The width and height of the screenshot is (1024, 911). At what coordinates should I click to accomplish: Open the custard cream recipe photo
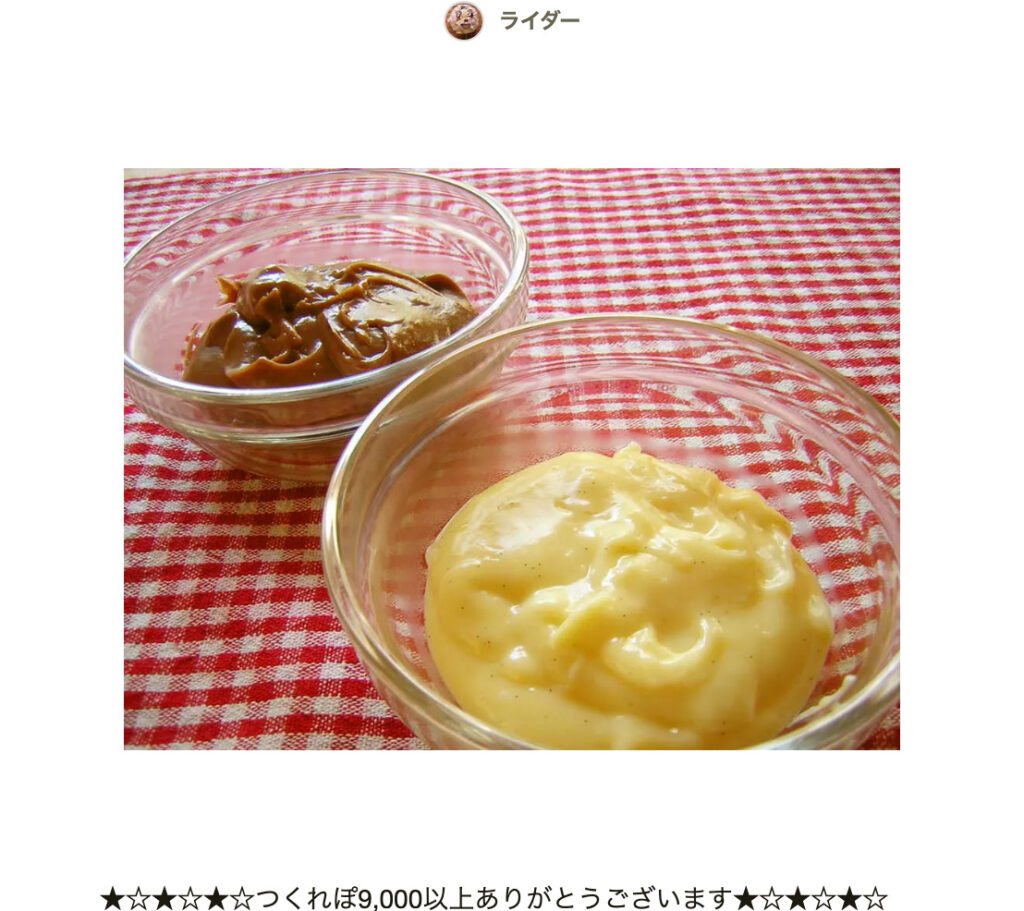tap(511, 458)
